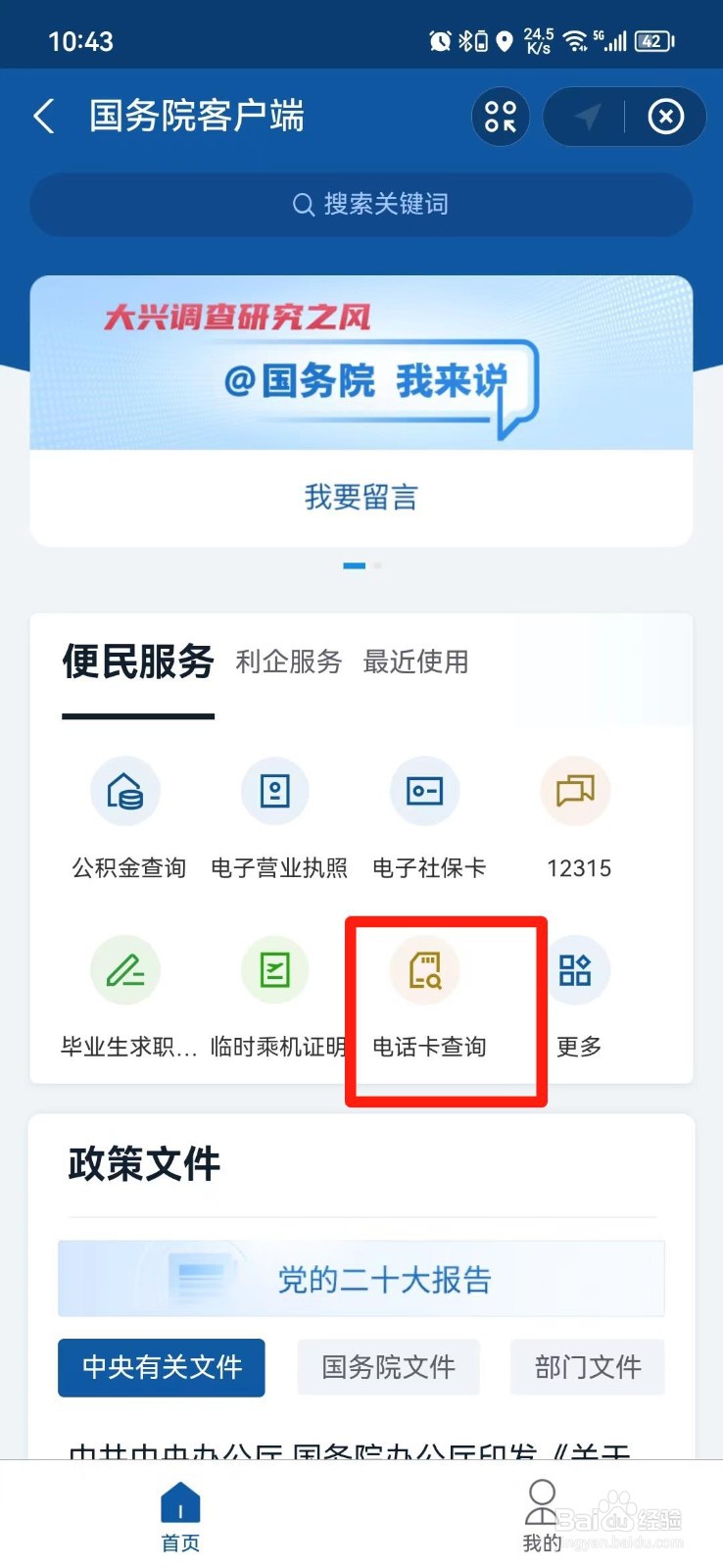Open the 我要留言 message button
The width and height of the screenshot is (723, 1568).
click(361, 497)
